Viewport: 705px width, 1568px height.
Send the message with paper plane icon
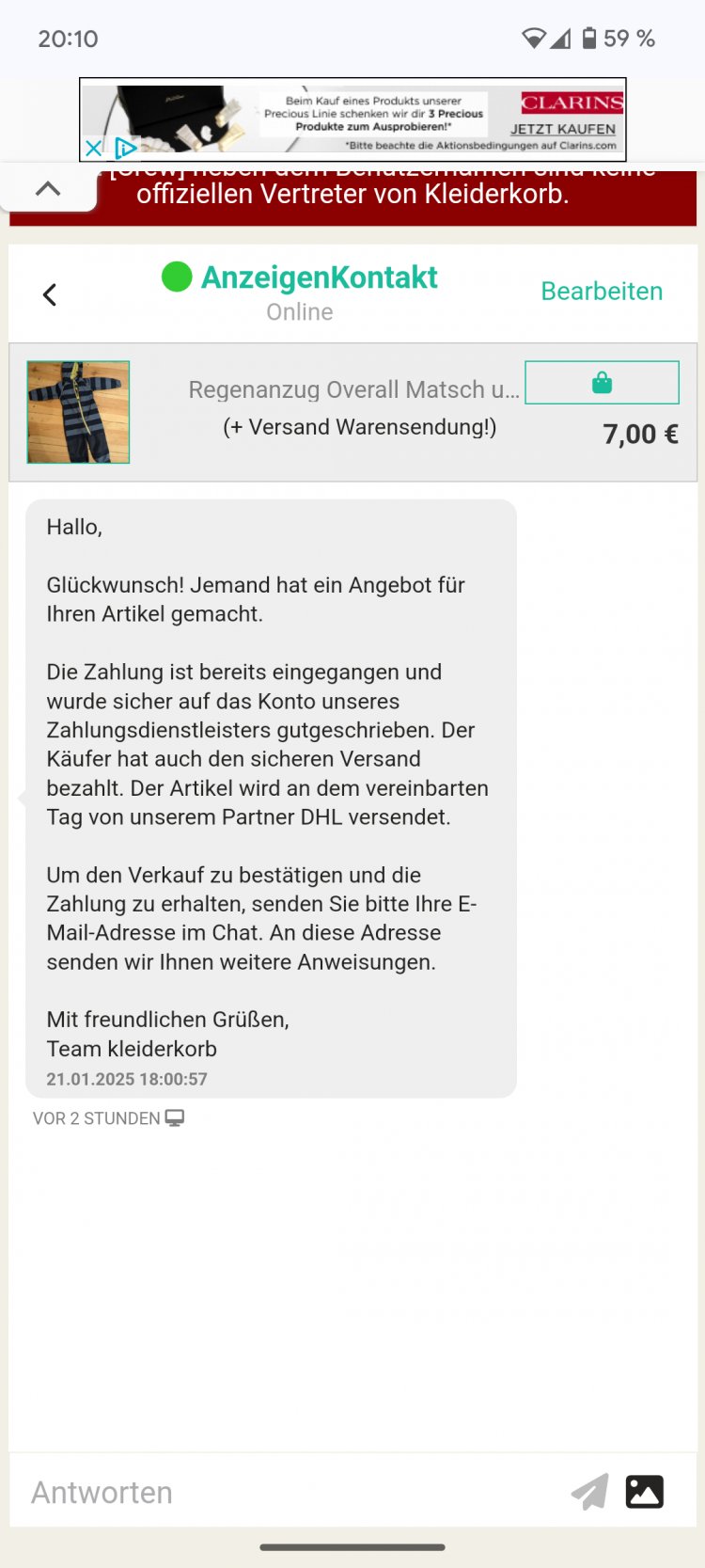pyautogui.click(x=589, y=1492)
